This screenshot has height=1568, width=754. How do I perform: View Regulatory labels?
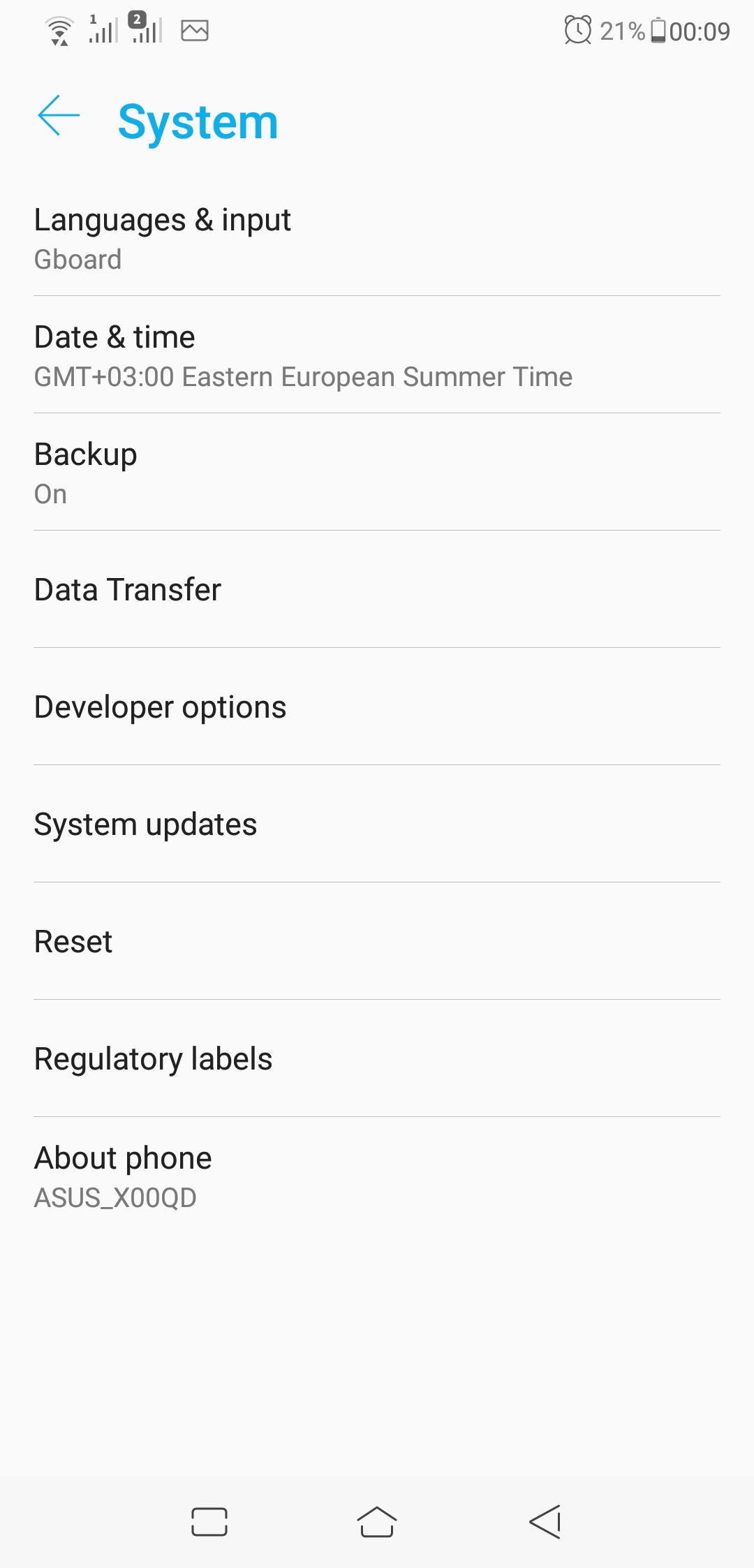click(x=377, y=1058)
